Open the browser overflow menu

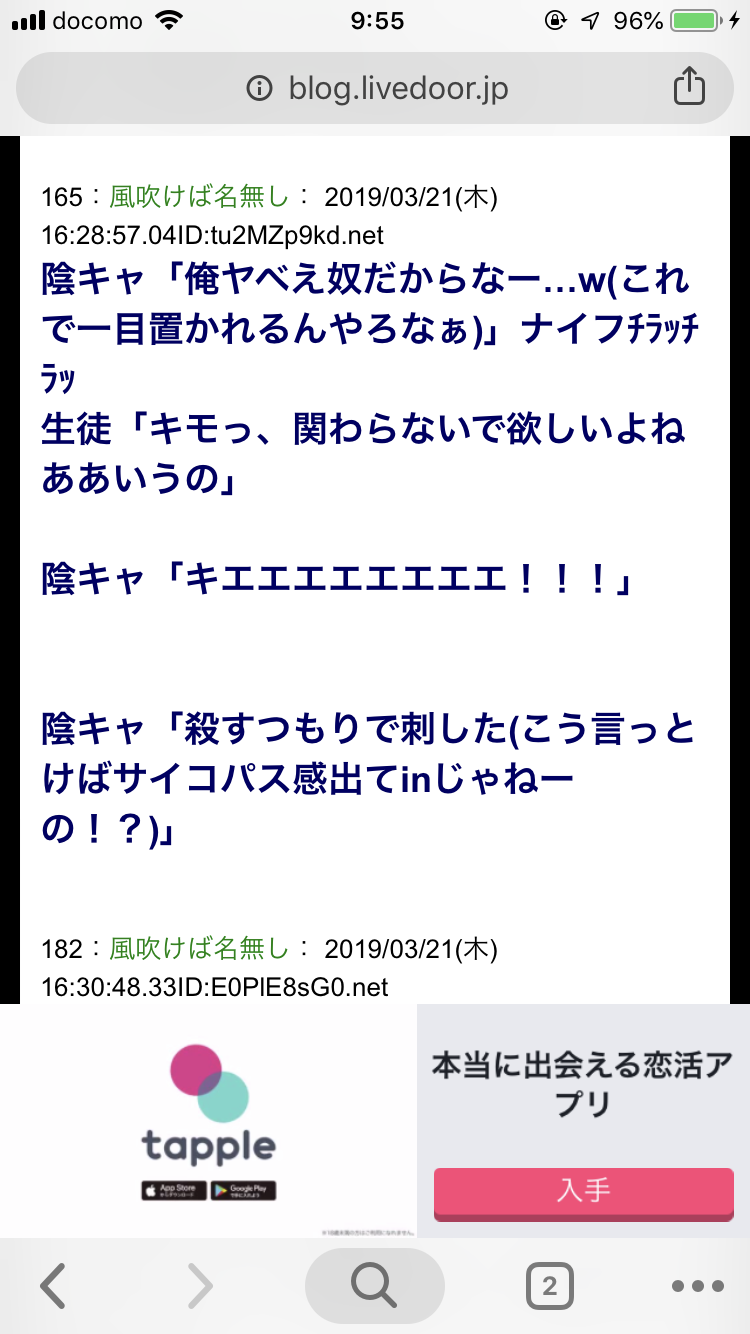[697, 1286]
